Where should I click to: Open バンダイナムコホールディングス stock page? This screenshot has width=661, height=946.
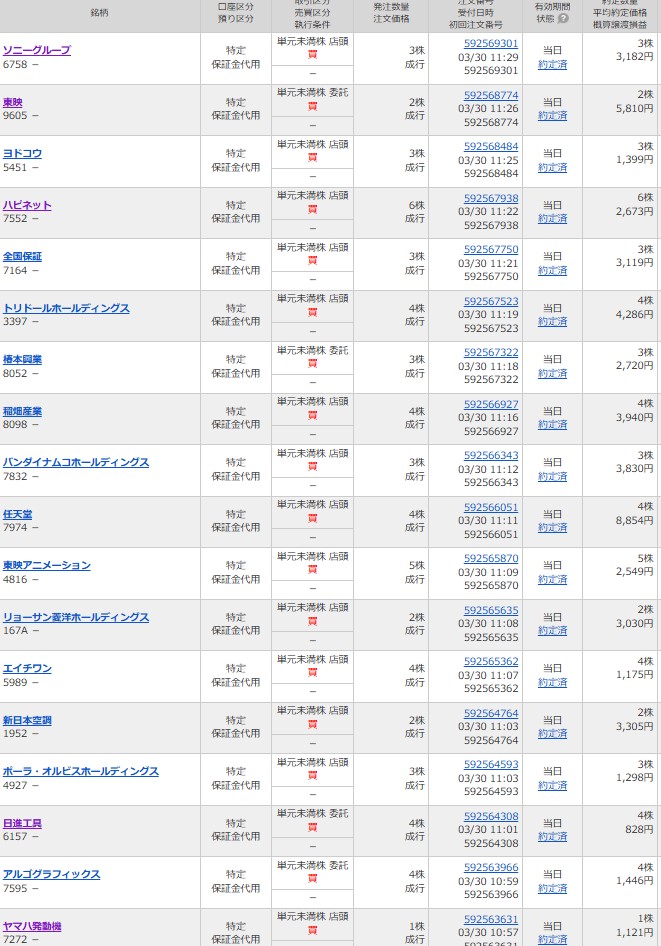[76, 462]
